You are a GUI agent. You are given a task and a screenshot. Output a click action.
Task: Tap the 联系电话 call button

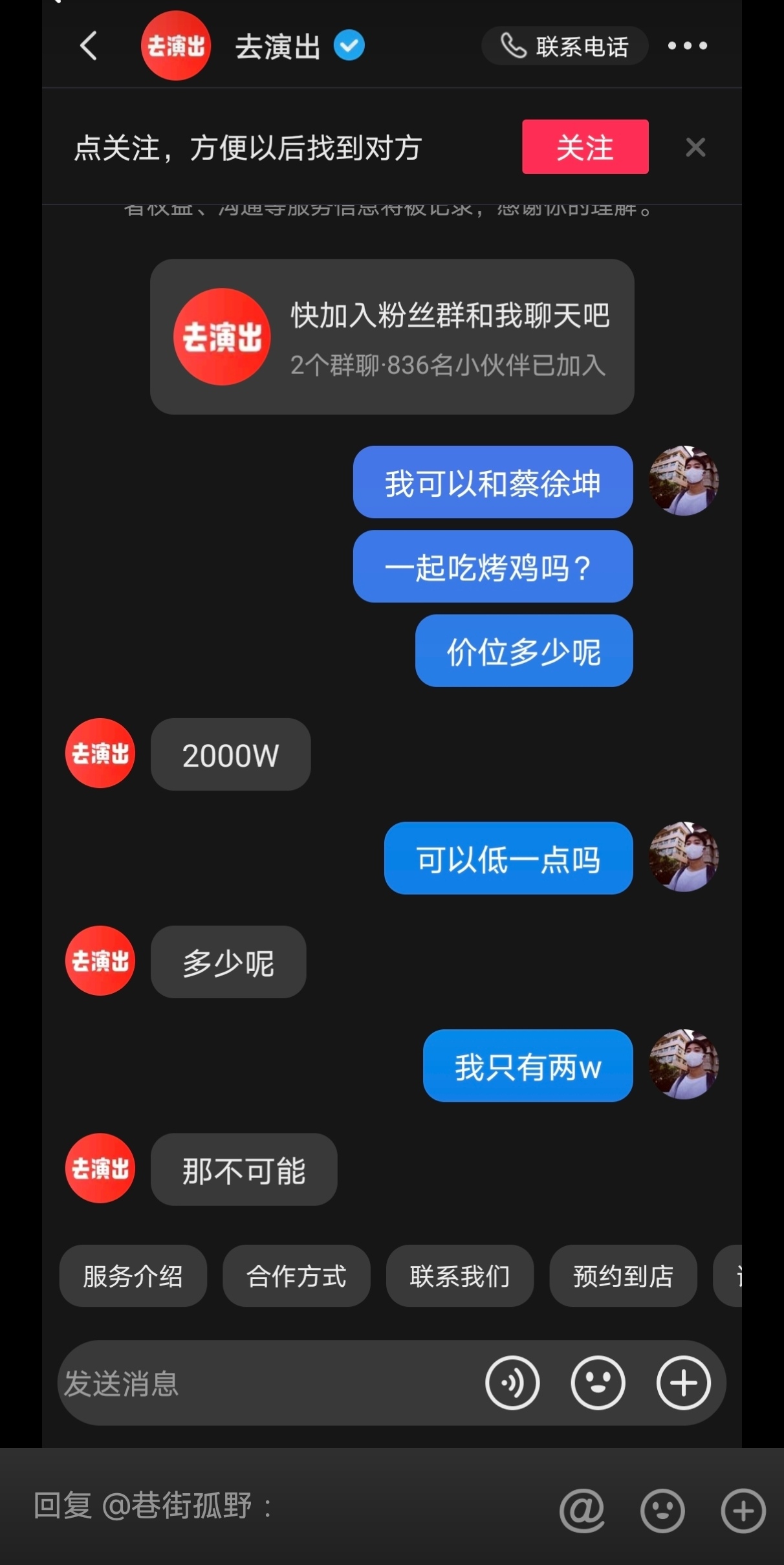565,46
